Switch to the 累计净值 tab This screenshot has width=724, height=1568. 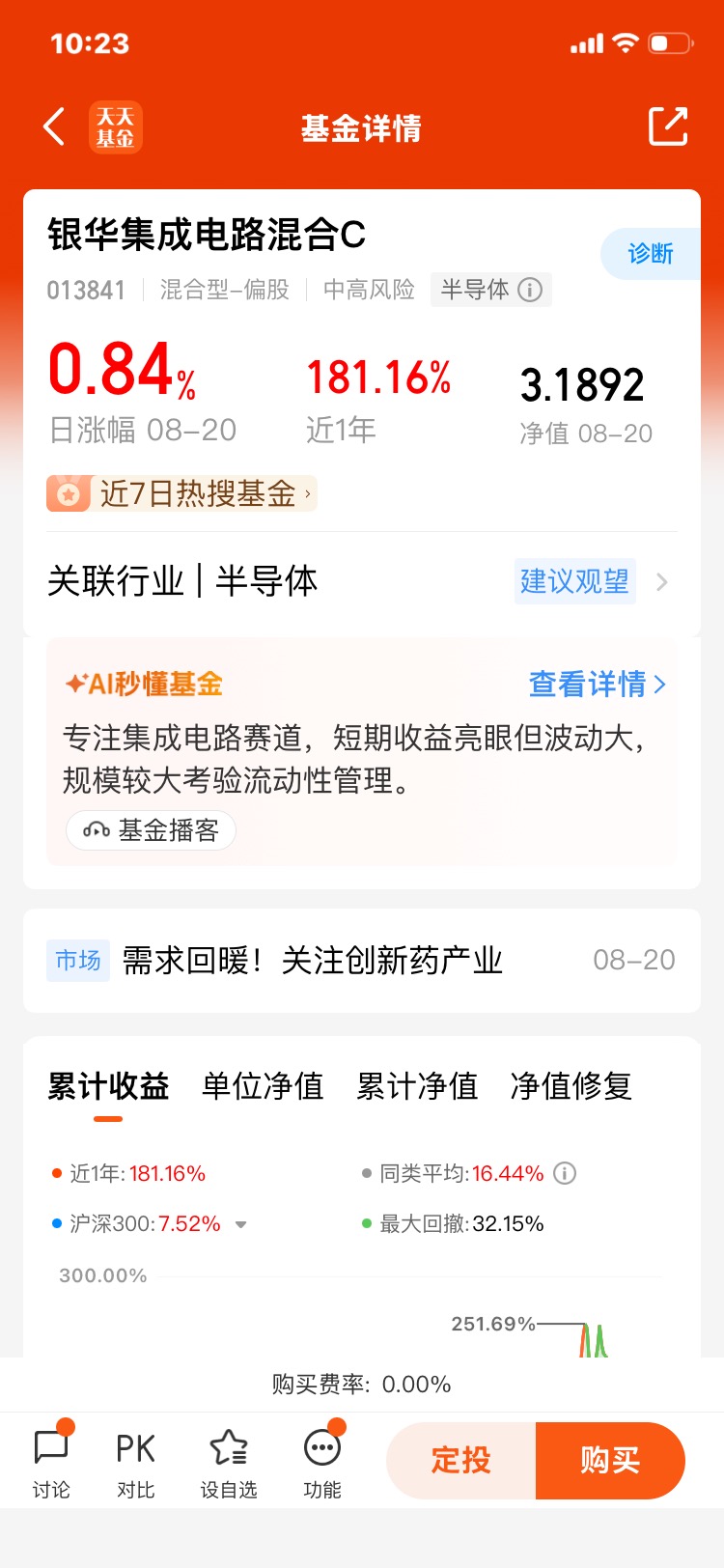(x=417, y=1086)
